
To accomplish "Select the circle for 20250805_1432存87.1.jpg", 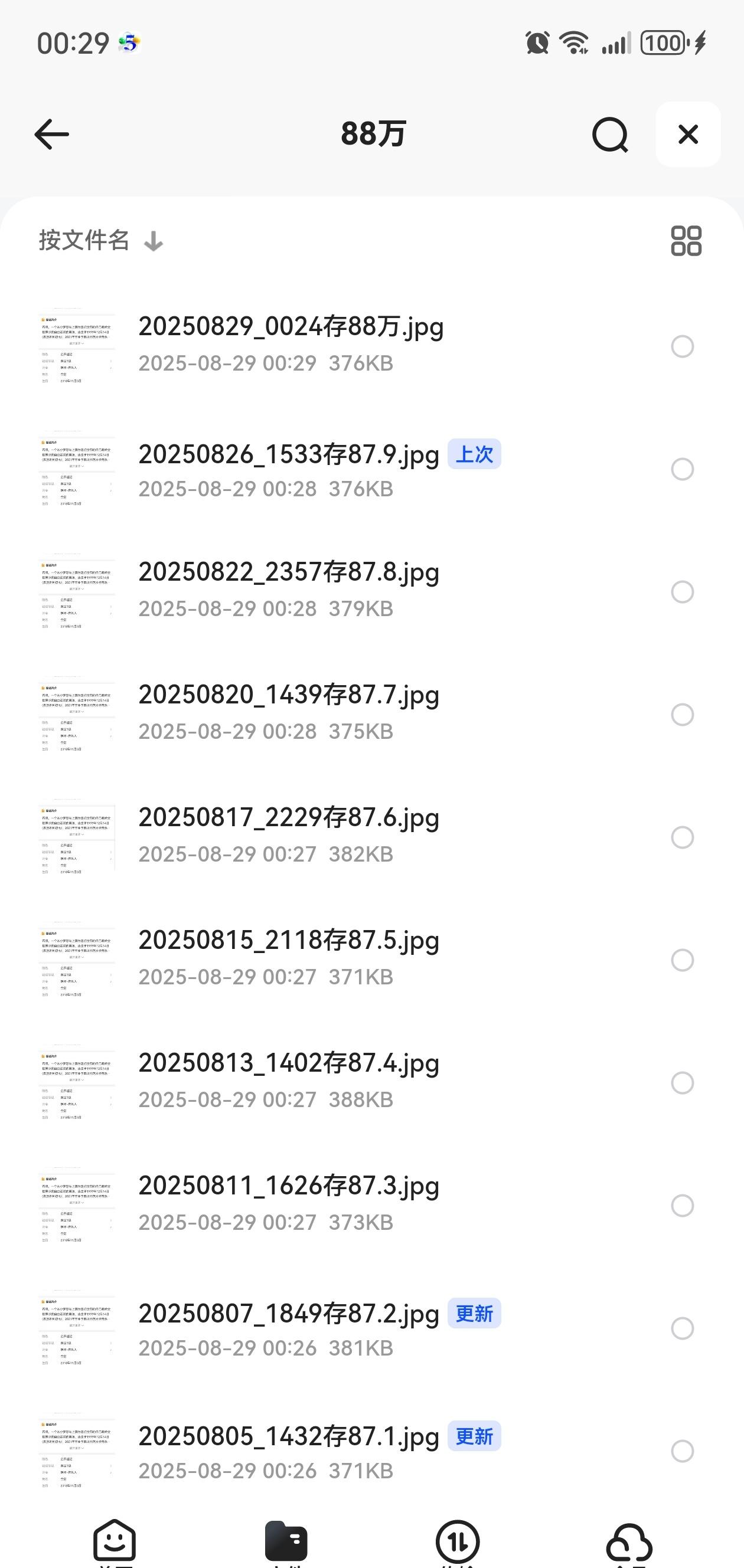I will 683,1451.
